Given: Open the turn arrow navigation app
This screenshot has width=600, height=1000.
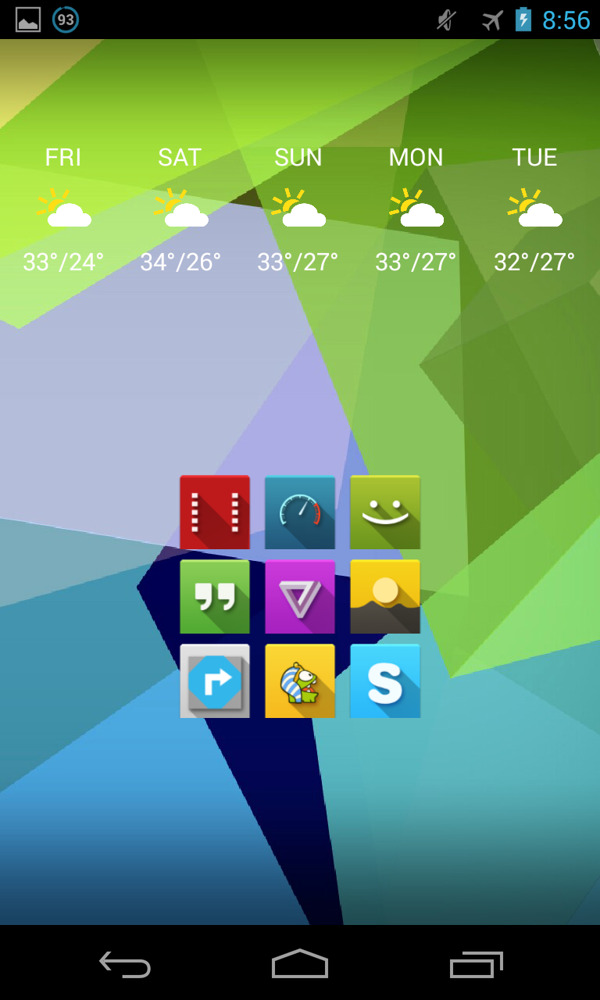Looking at the screenshot, I should (x=214, y=681).
